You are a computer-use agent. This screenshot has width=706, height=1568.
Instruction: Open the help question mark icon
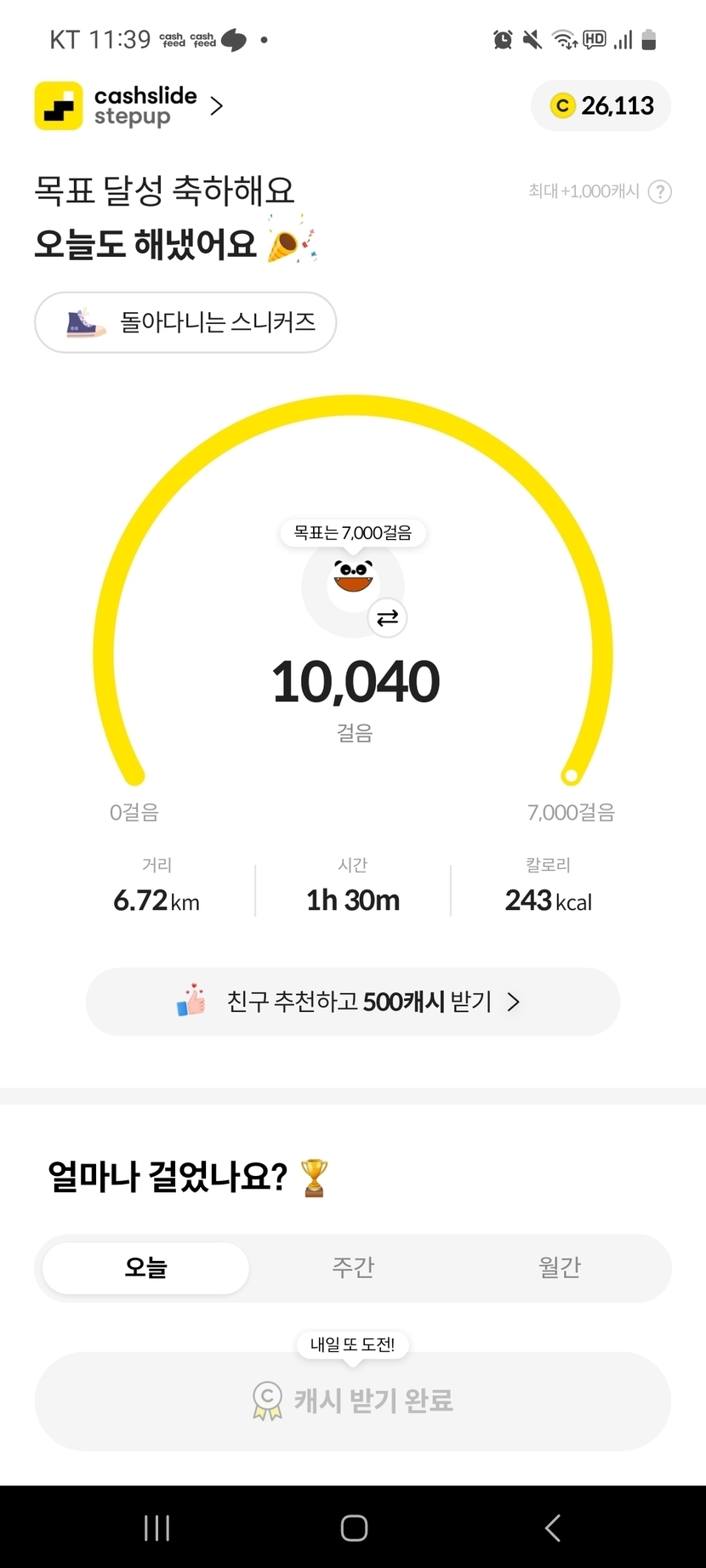pos(659,192)
